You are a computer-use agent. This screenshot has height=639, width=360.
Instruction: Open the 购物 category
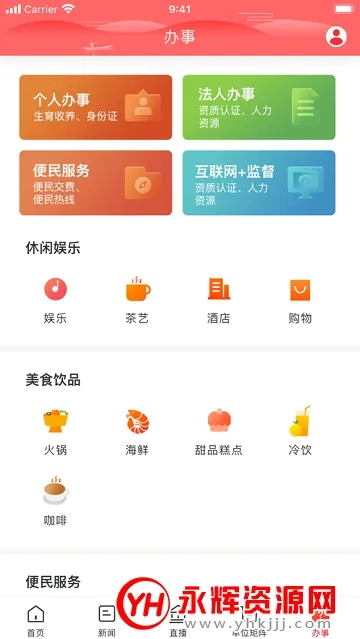300,301
